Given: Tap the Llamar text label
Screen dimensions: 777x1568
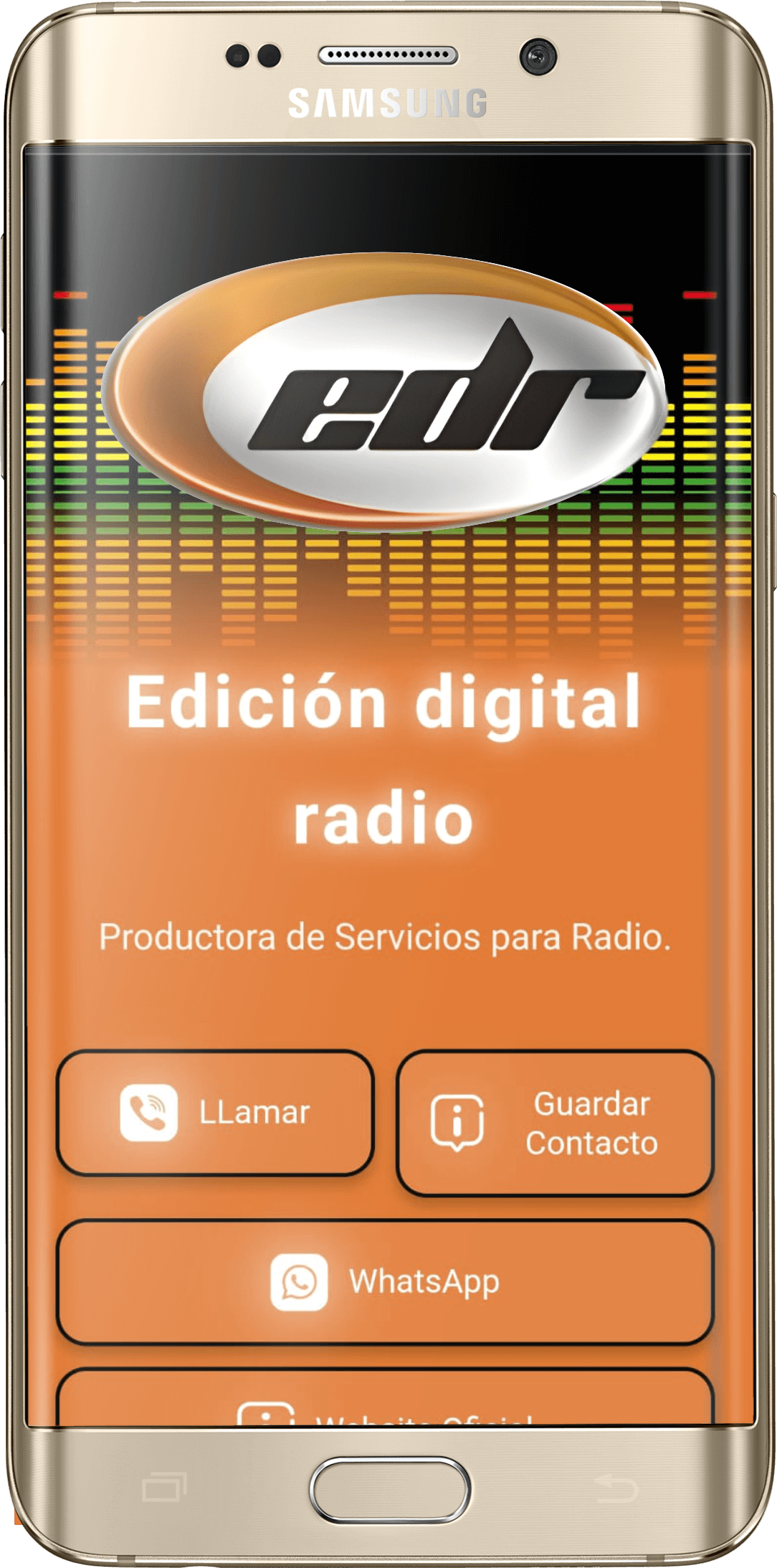Looking at the screenshot, I should [254, 1113].
